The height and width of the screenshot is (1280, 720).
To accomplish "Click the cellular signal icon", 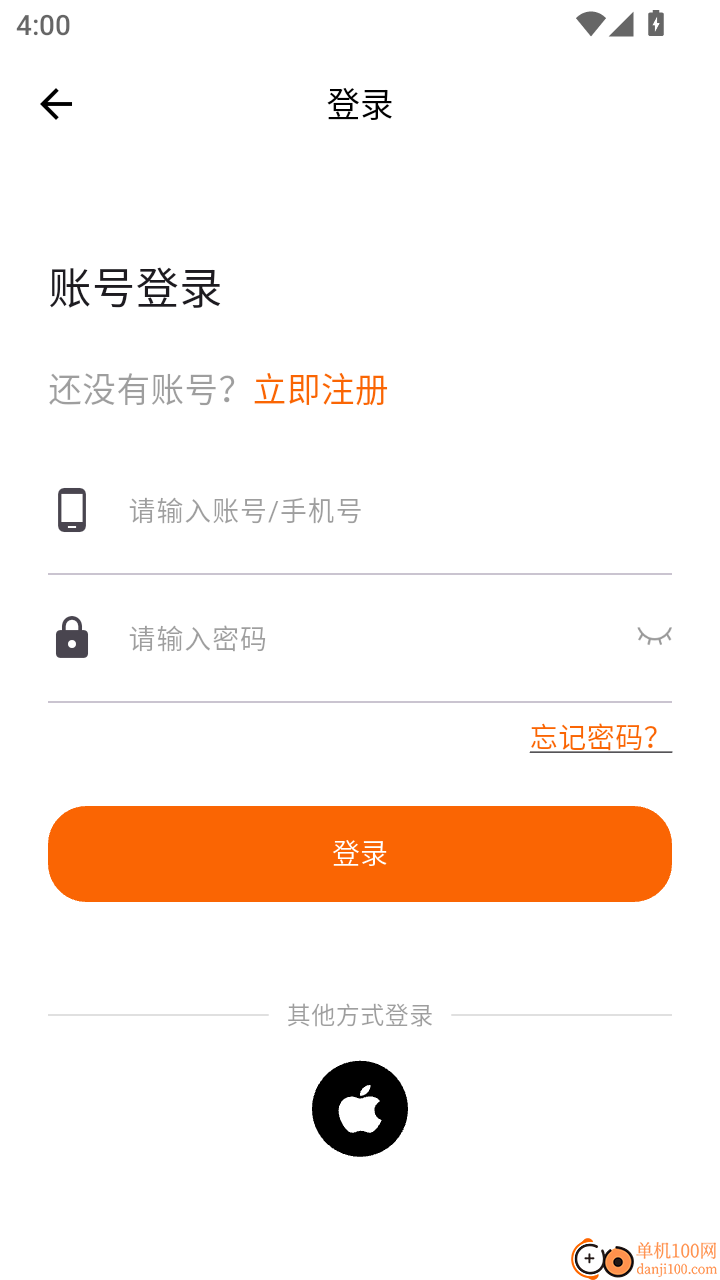I will tap(621, 24).
